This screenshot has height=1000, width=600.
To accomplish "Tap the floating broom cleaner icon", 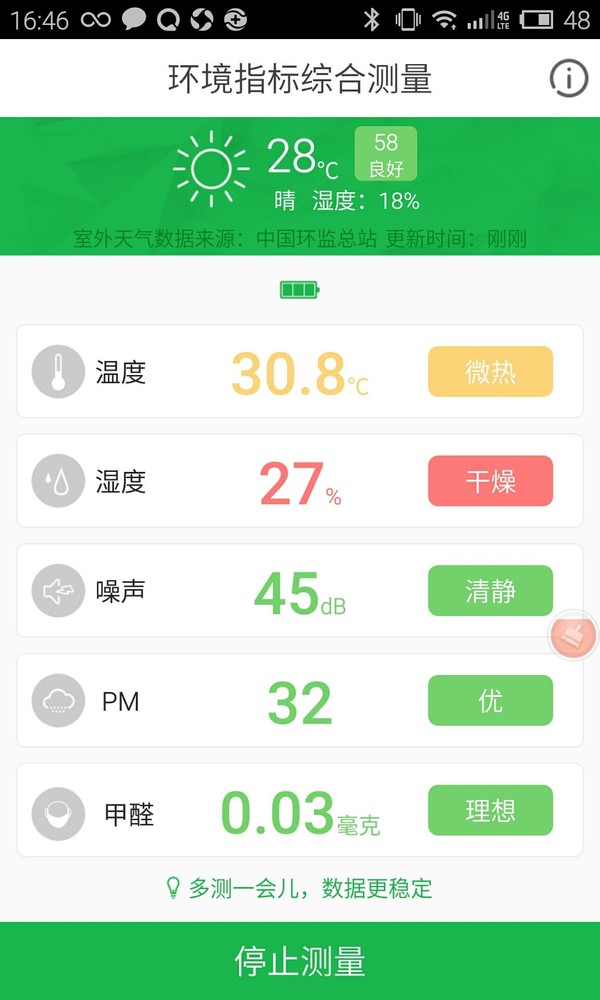I will coord(574,636).
